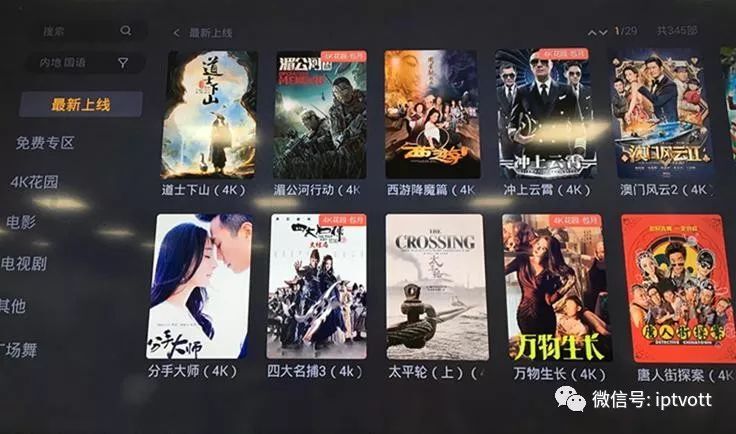
Task: Open the movie 澳门风云2
Action: point(662,115)
